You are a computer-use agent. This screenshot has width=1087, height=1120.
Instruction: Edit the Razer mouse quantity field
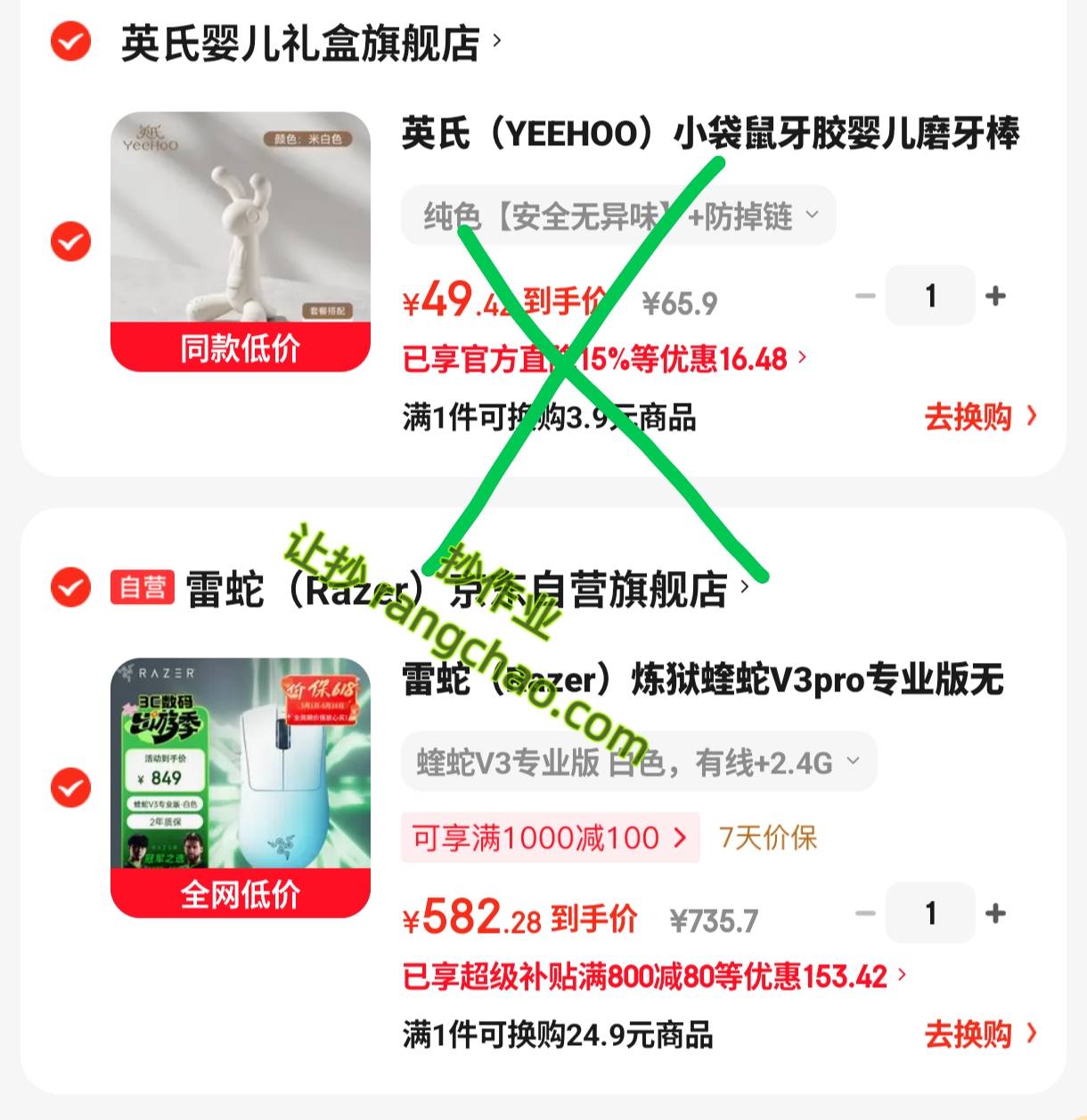coord(930,913)
